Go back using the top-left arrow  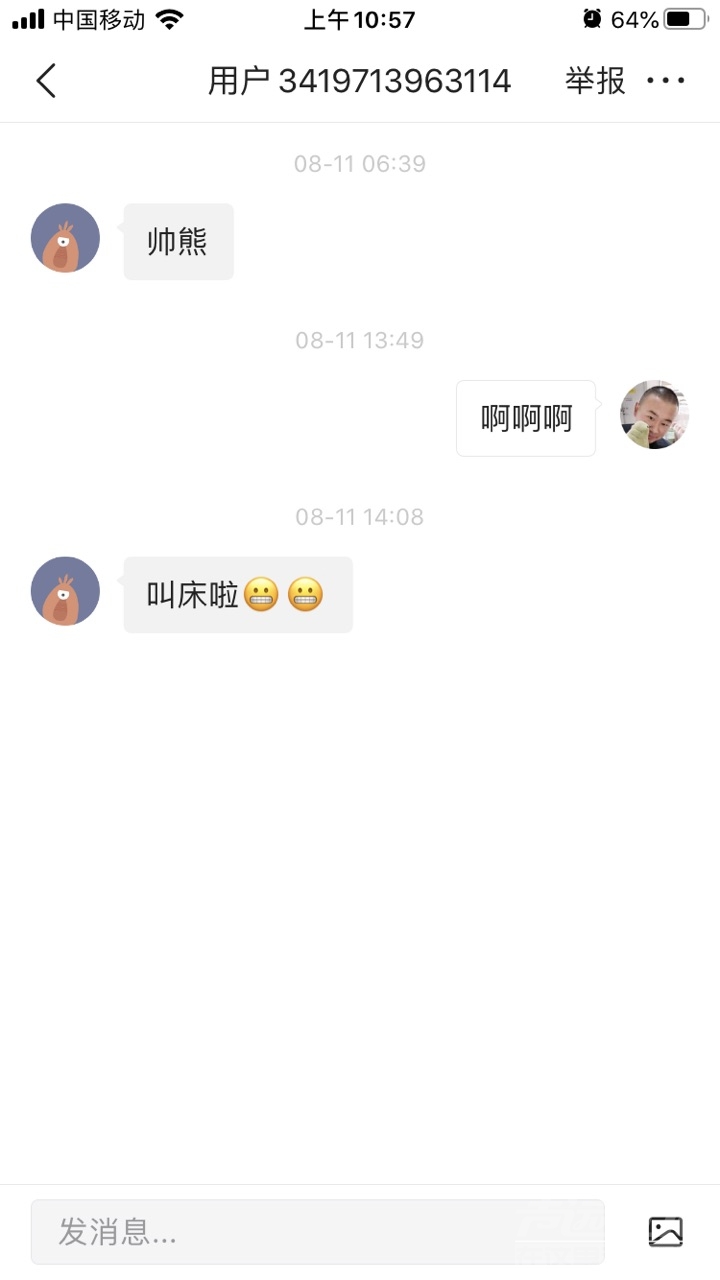pyautogui.click(x=46, y=80)
